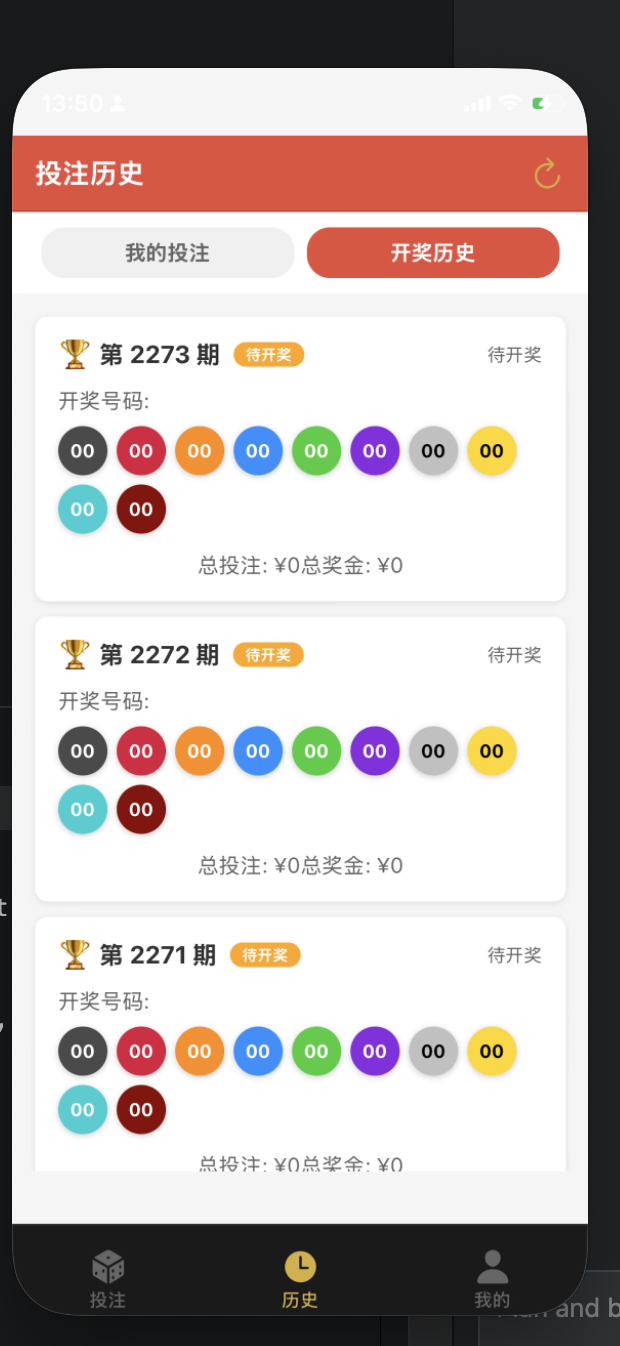
Task: Select the draw card for 第 2271 期
Action: tap(300, 1045)
